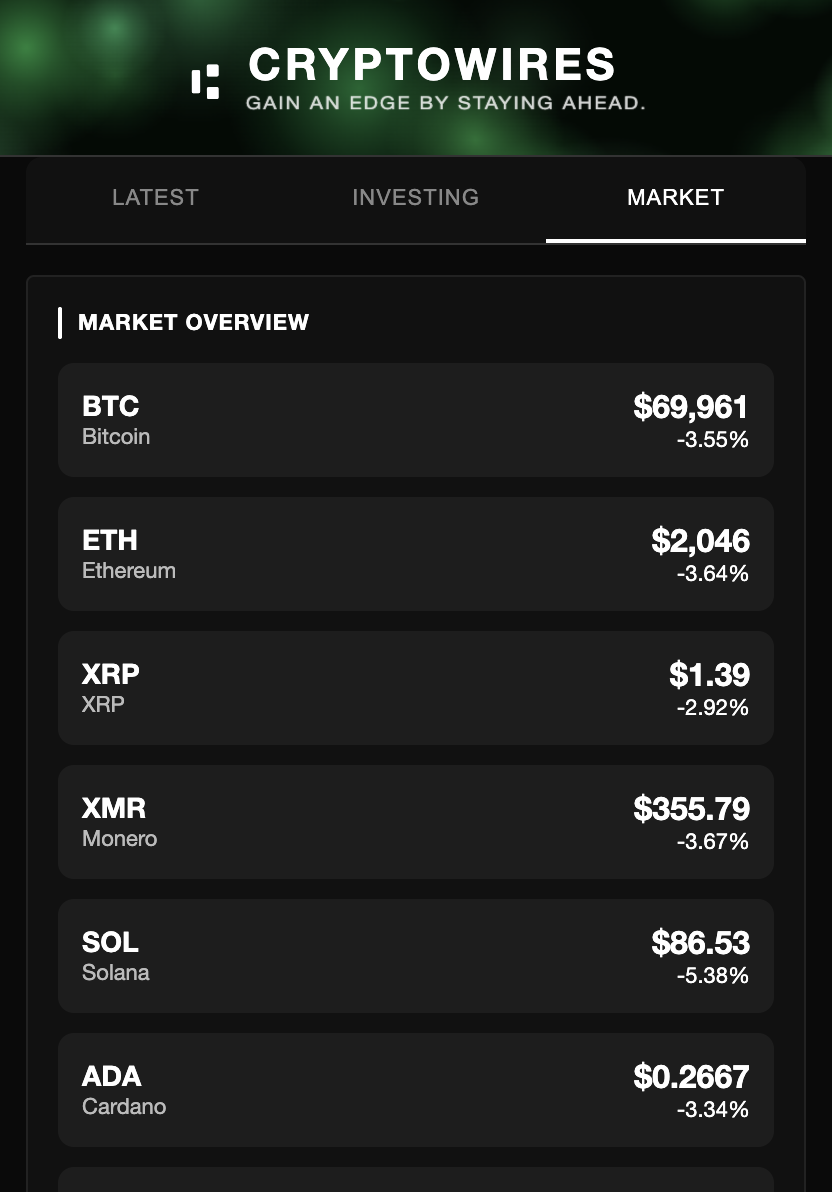
Task: Click the CRYPTOWIRES wordmark in the header
Action: click(433, 64)
